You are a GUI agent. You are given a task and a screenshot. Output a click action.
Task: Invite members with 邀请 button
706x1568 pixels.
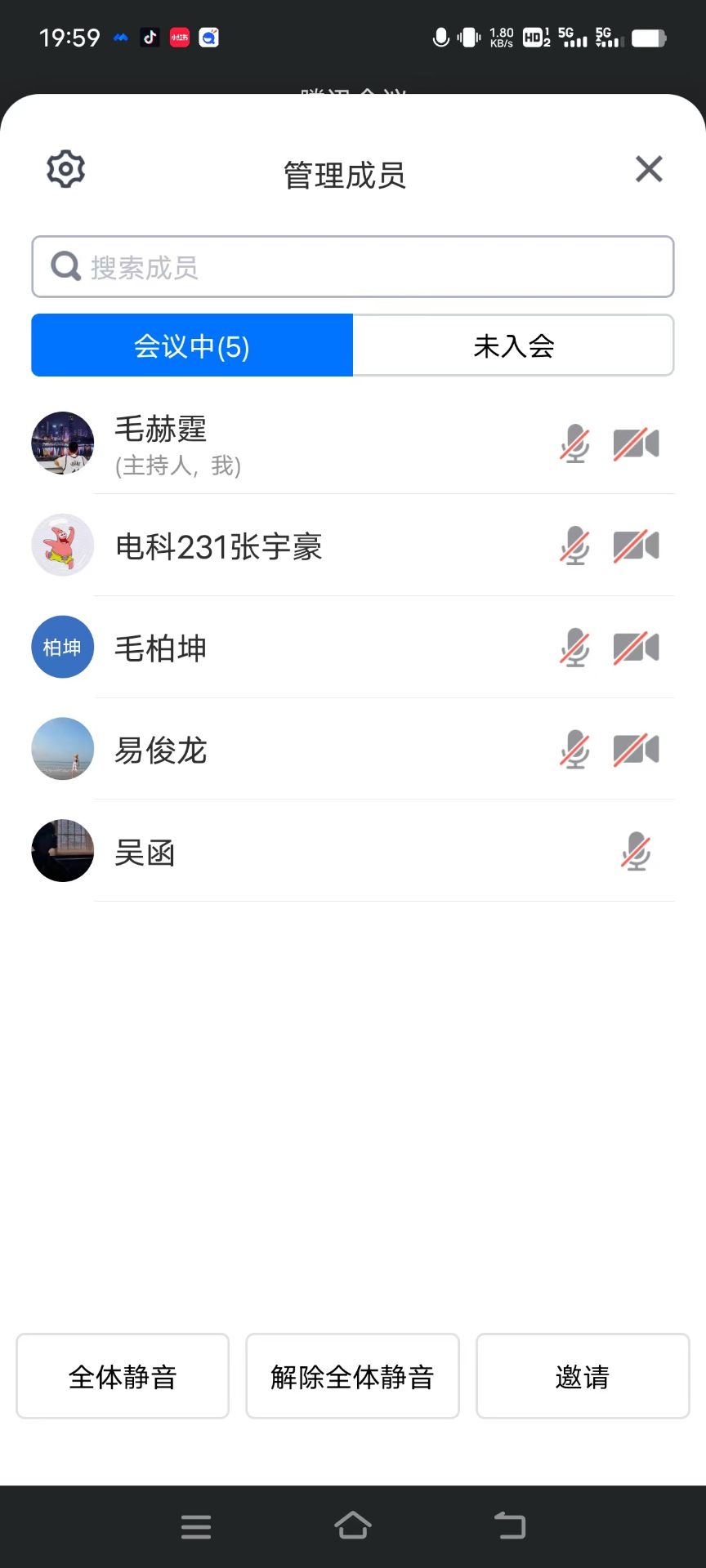click(x=583, y=1376)
